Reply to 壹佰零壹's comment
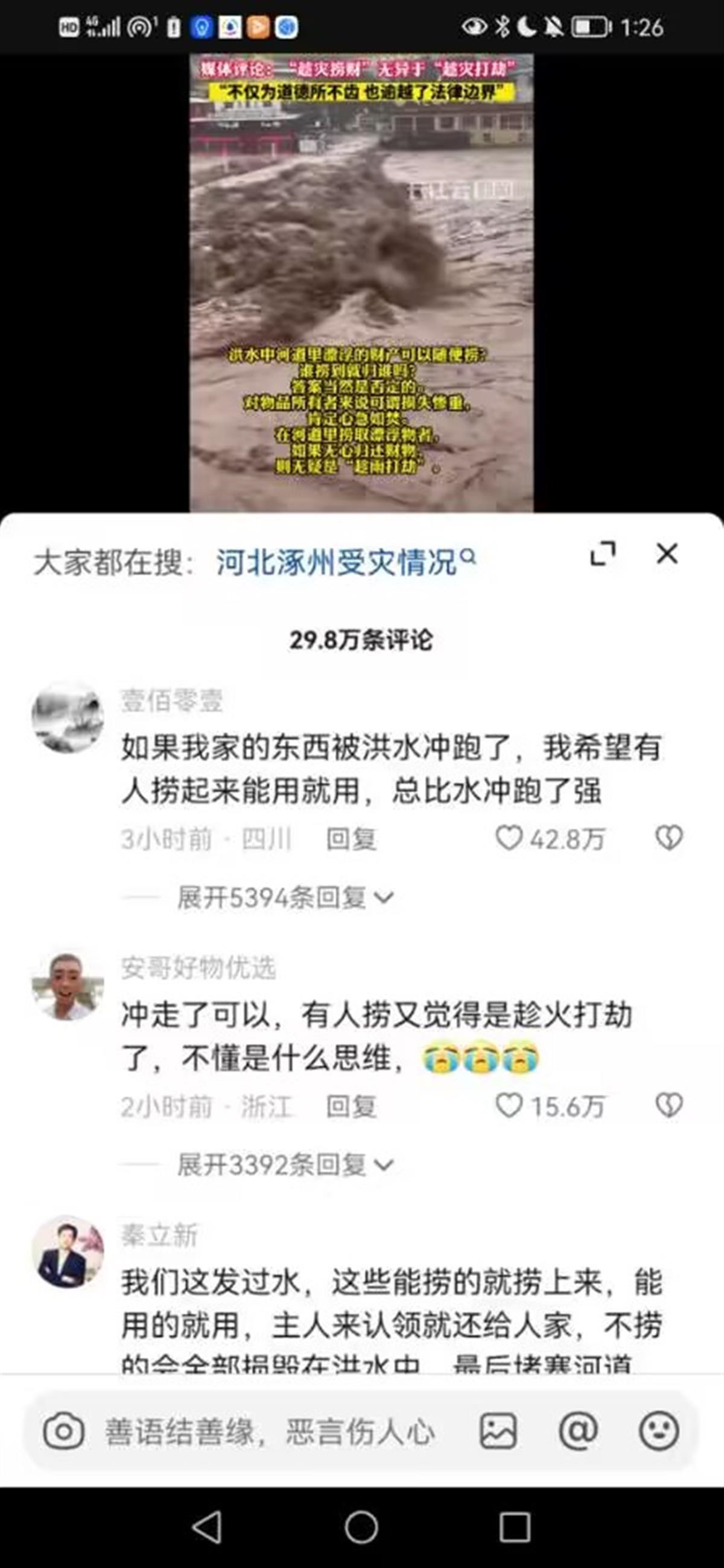This screenshot has width=724, height=1568. click(x=351, y=839)
